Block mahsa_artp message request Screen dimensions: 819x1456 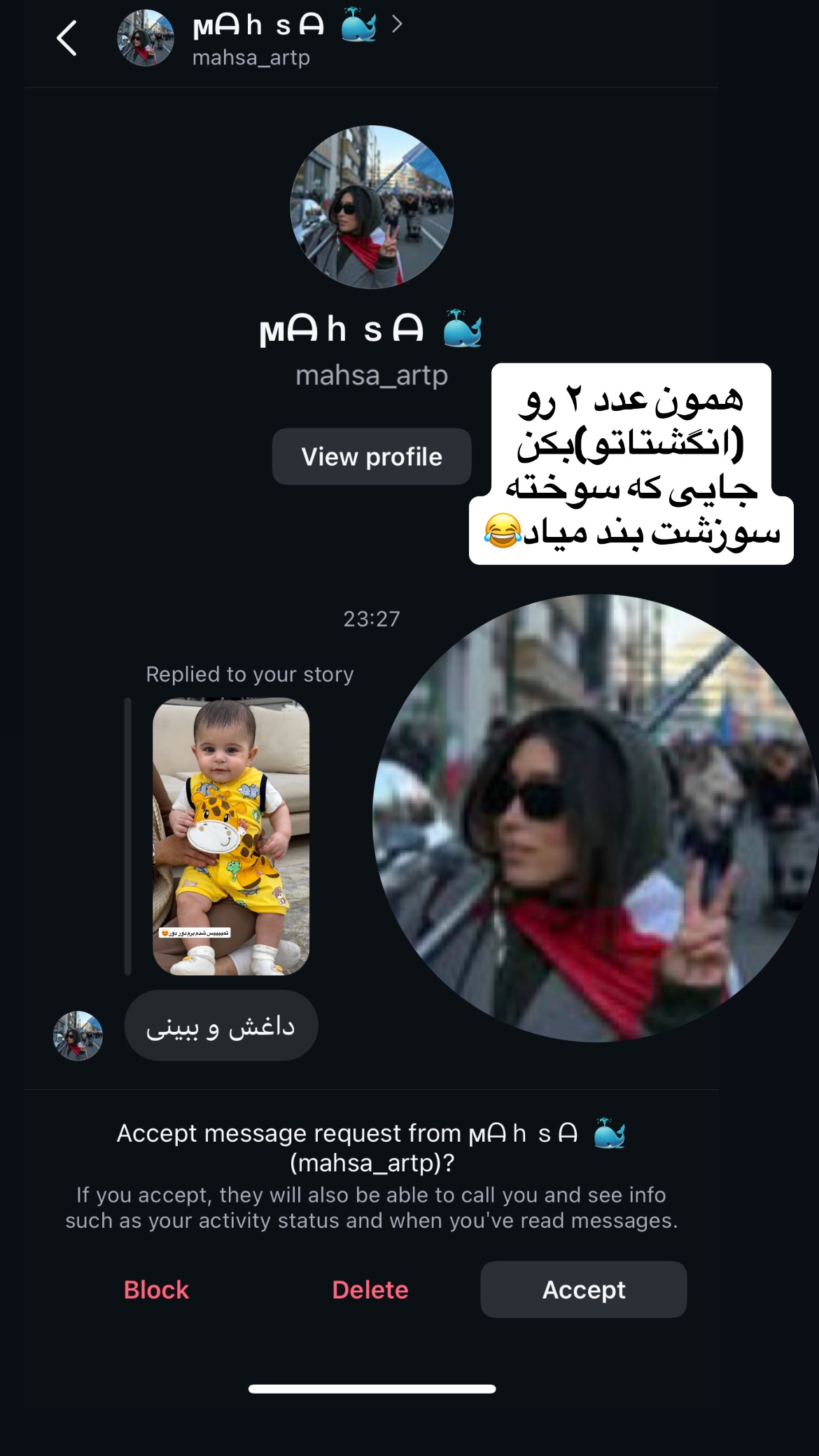[156, 1289]
